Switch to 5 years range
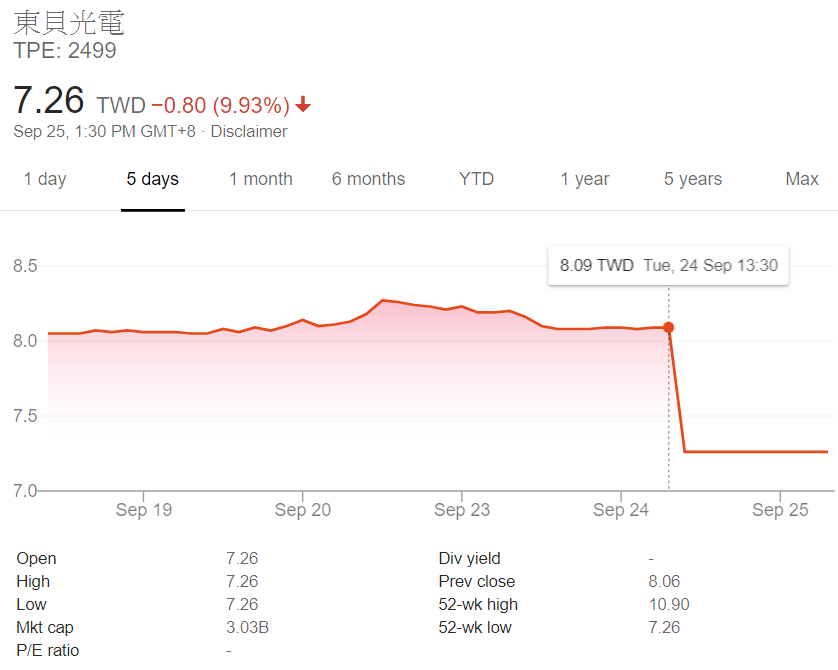This screenshot has height=670, width=838. pos(693,179)
